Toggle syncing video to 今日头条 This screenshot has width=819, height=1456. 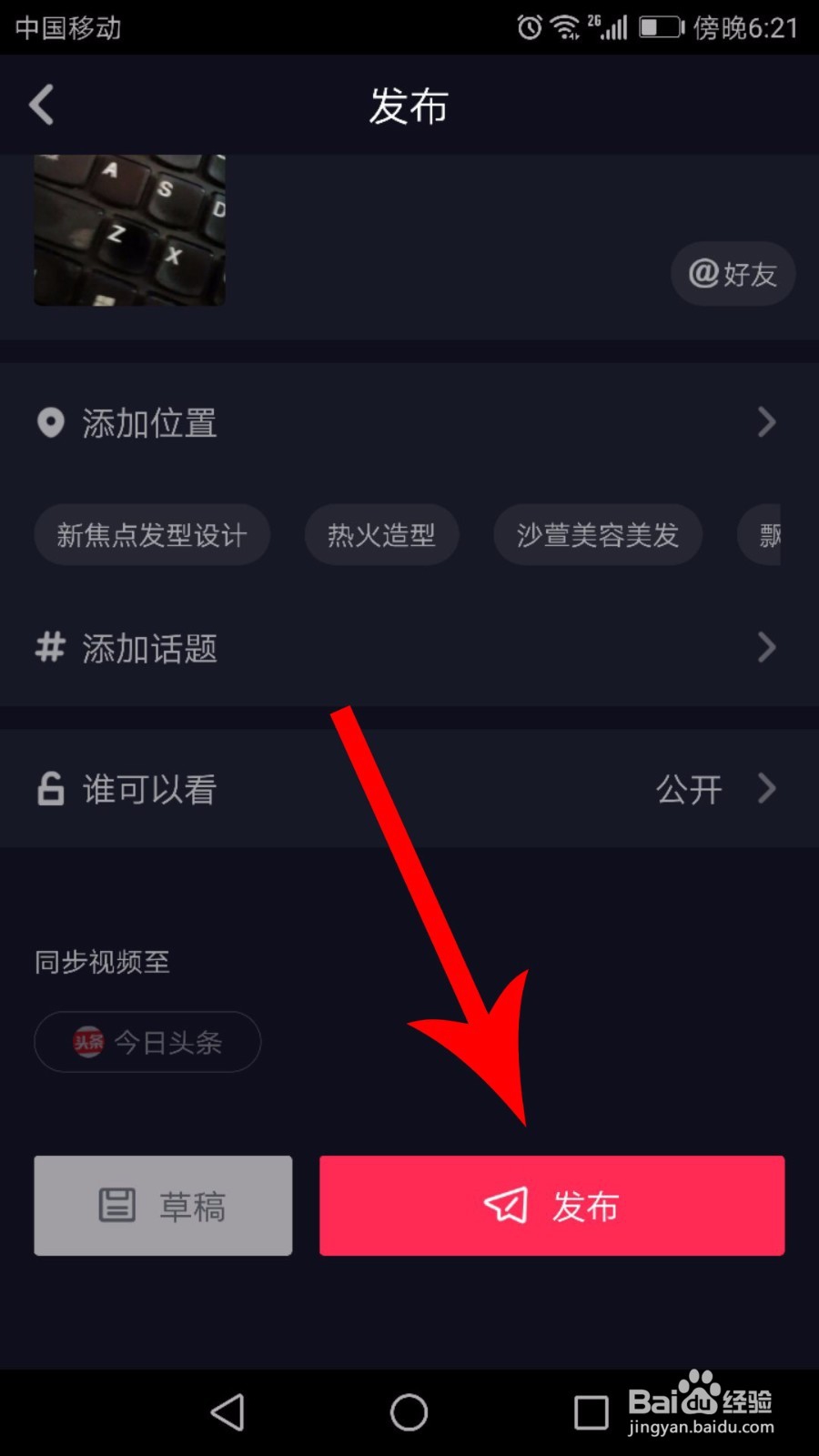tap(147, 1042)
